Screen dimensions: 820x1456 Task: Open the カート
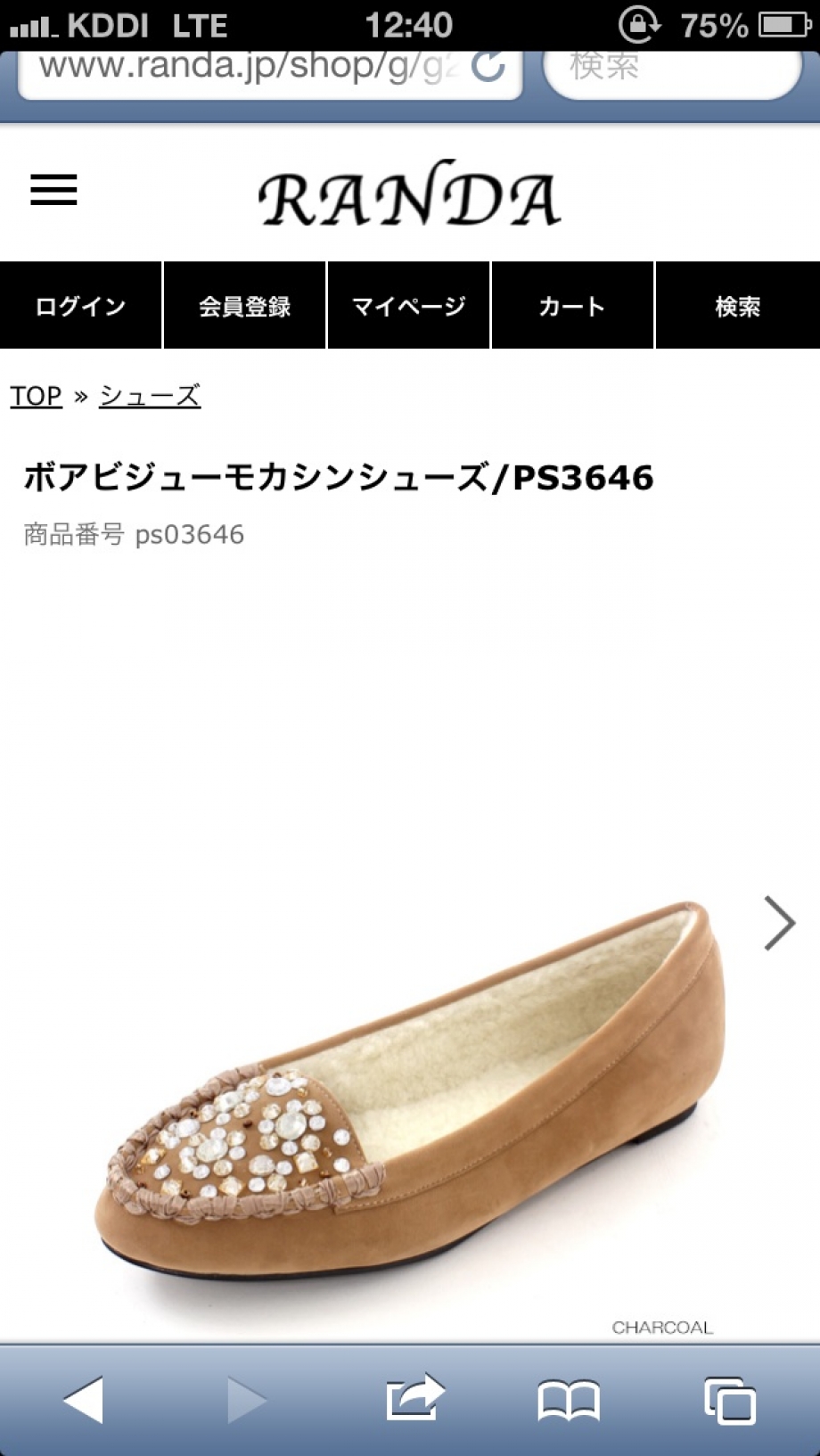[x=572, y=306]
